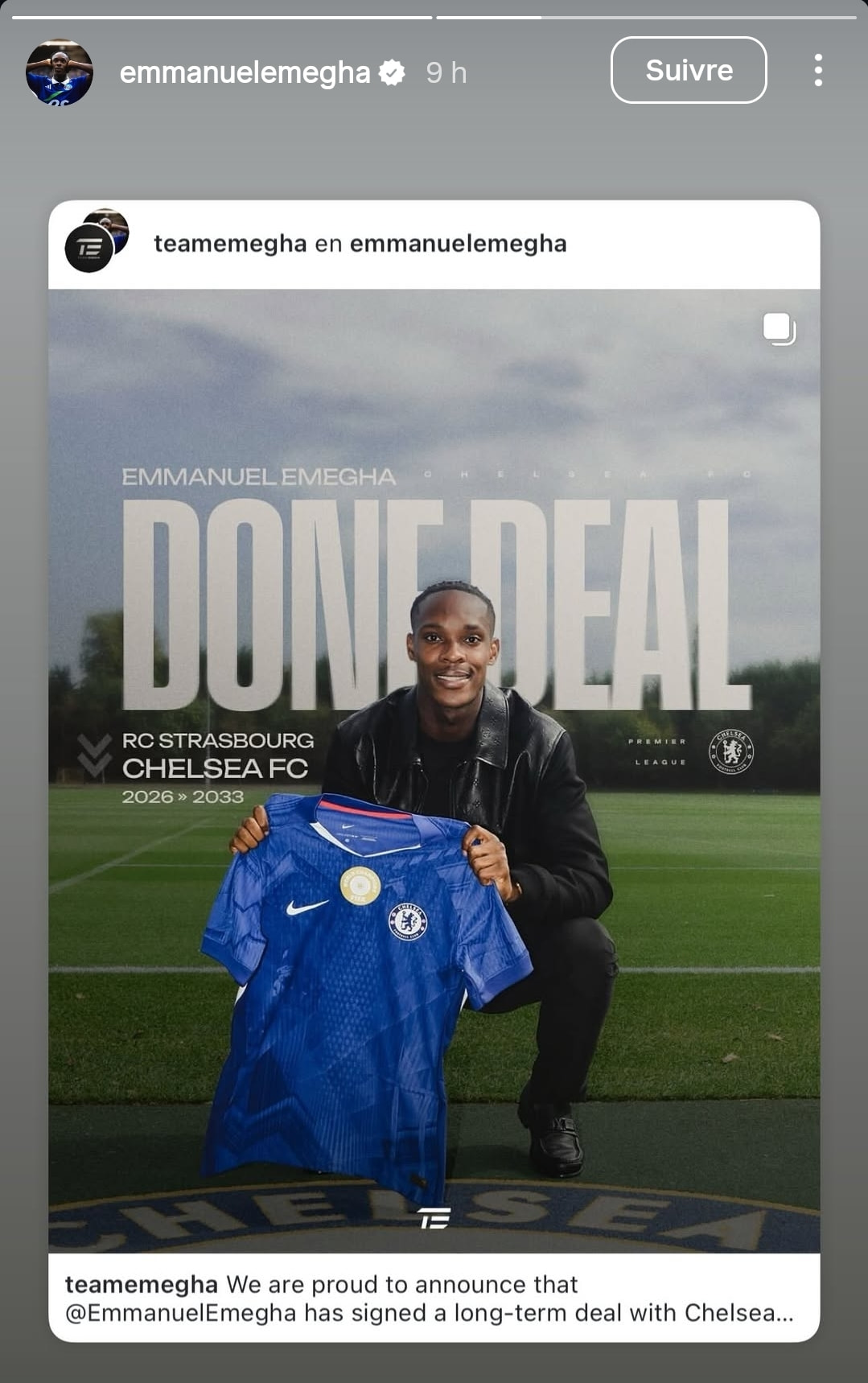Open emmanuelemegha's profile picture
The height and width of the screenshot is (1383, 868).
coord(60,72)
